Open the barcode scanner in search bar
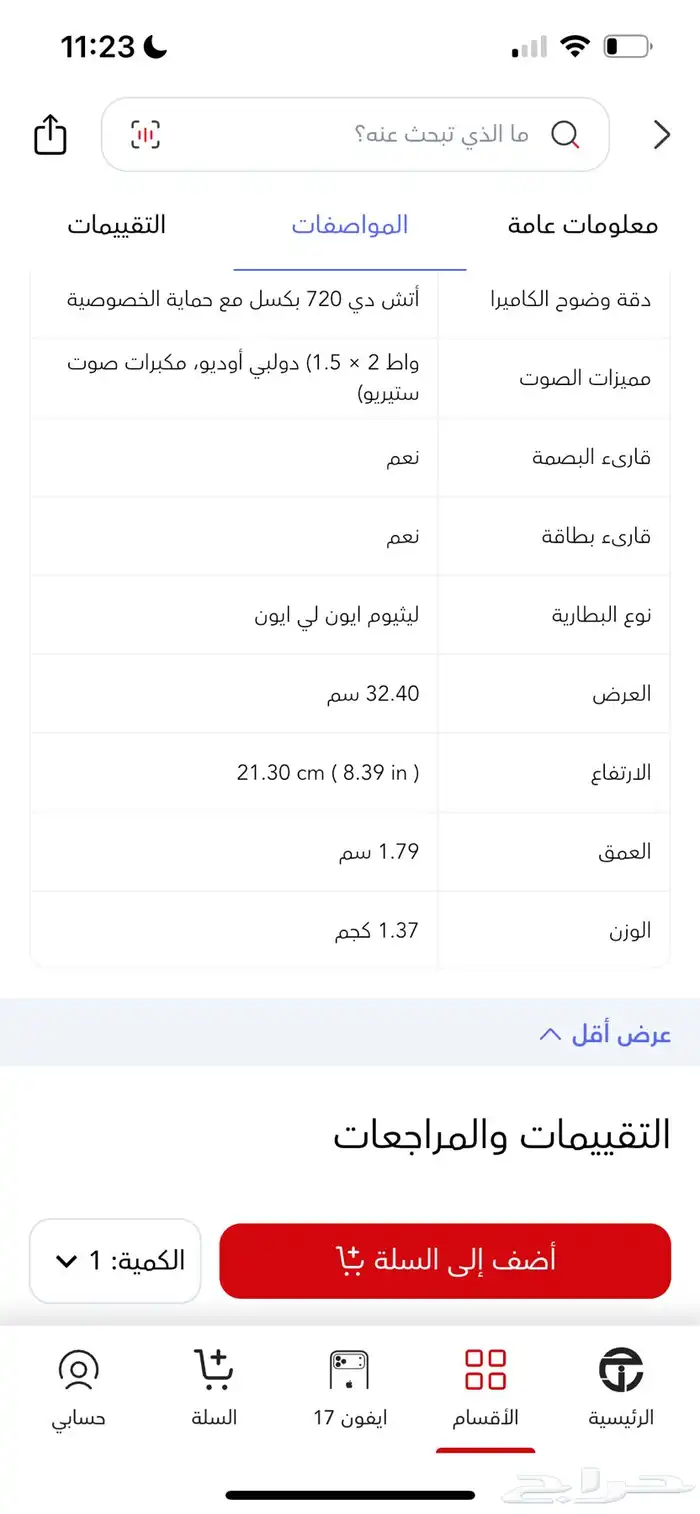This screenshot has width=700, height=1514. (x=146, y=134)
